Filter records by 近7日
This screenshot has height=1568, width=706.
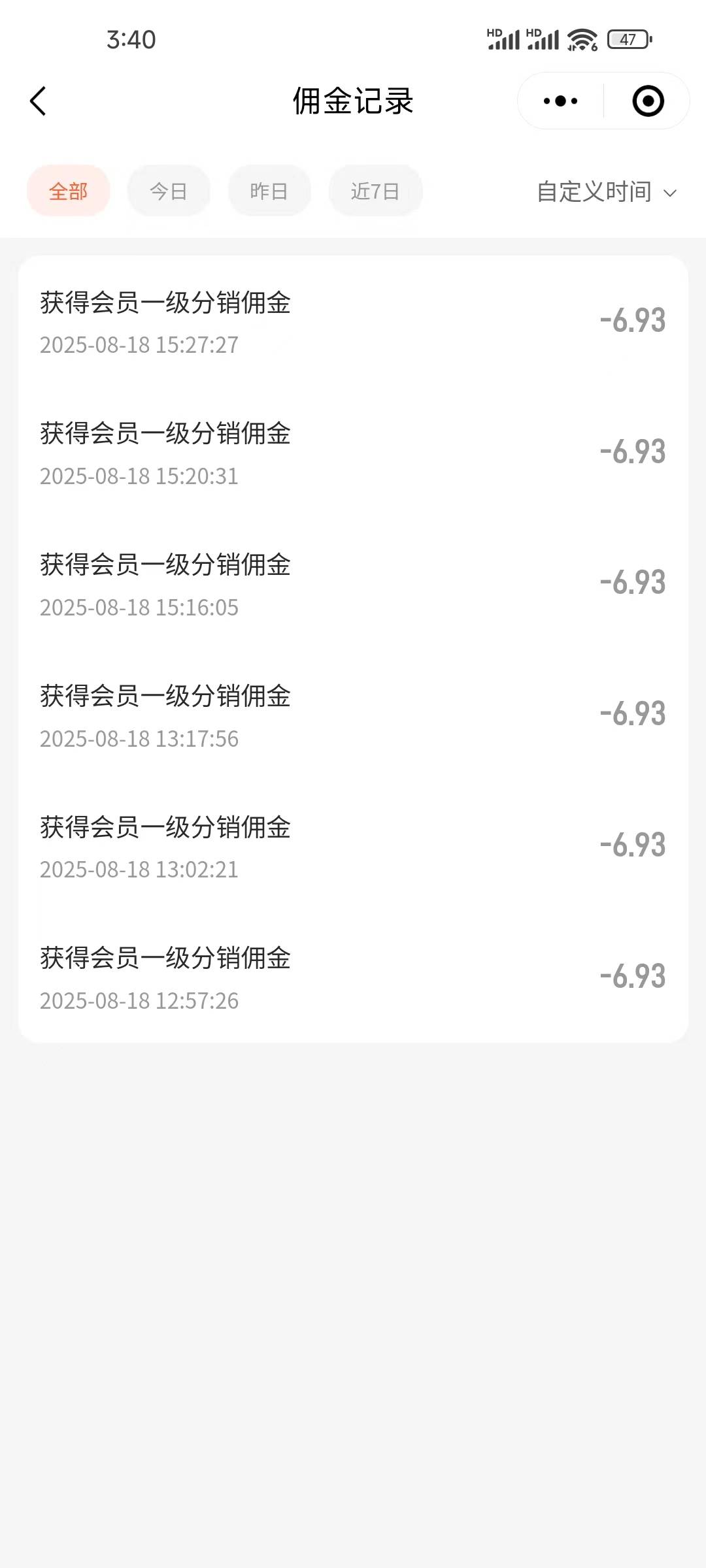click(375, 191)
